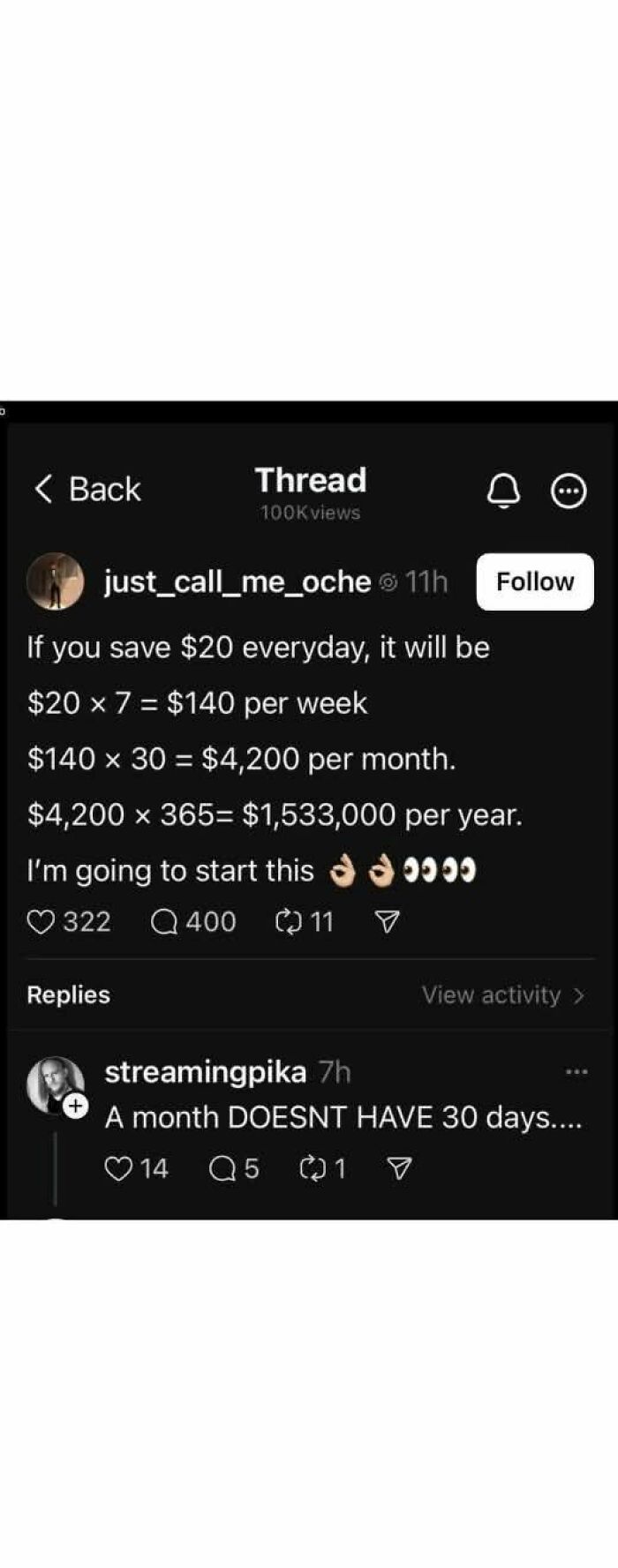Open just_call_me_oche's username link
Viewport: 618px width, 1568px height.
pyautogui.click(x=237, y=582)
